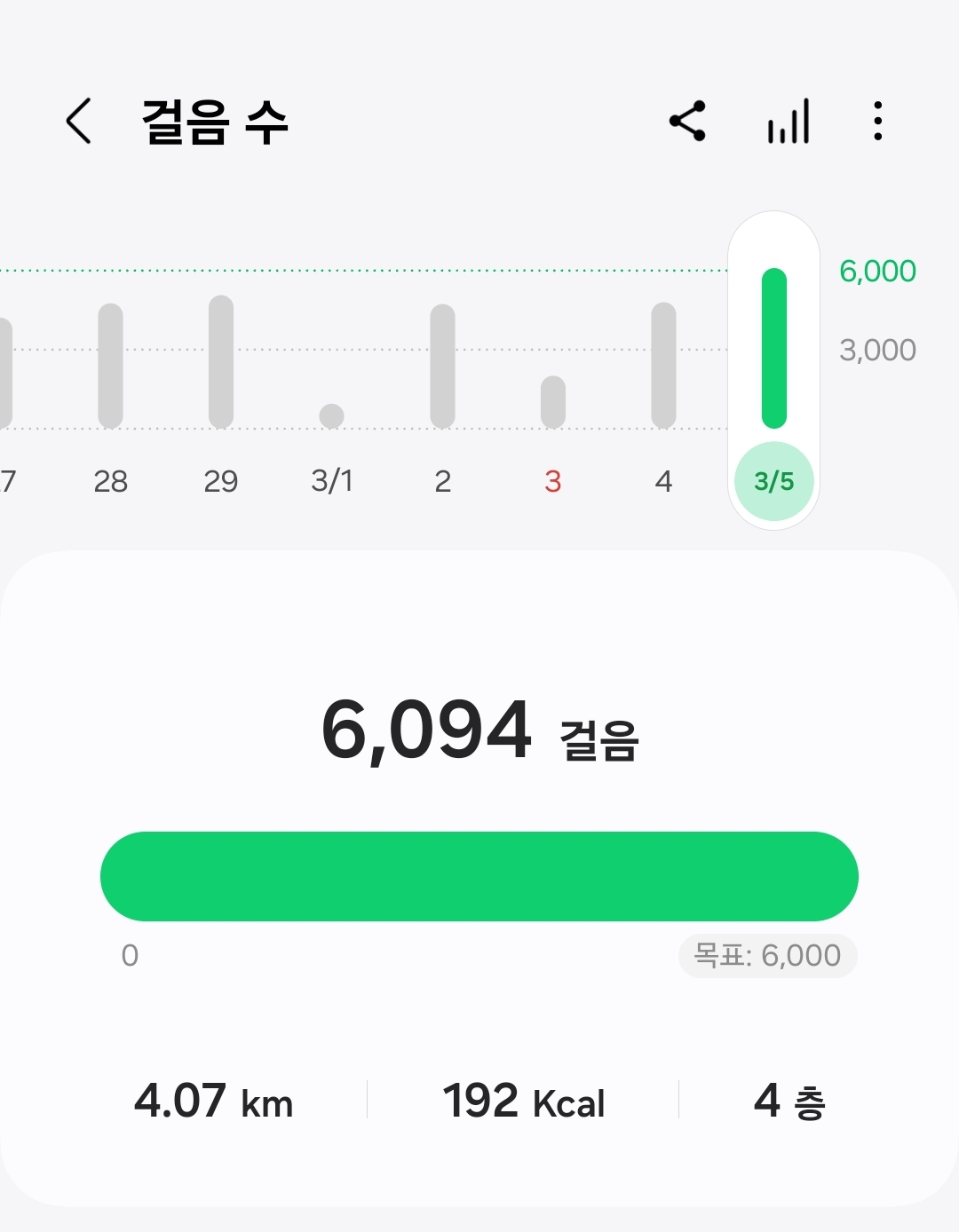Select the 3/1 day in the chart
Viewport: 959px width, 1232px height.
[x=331, y=415]
